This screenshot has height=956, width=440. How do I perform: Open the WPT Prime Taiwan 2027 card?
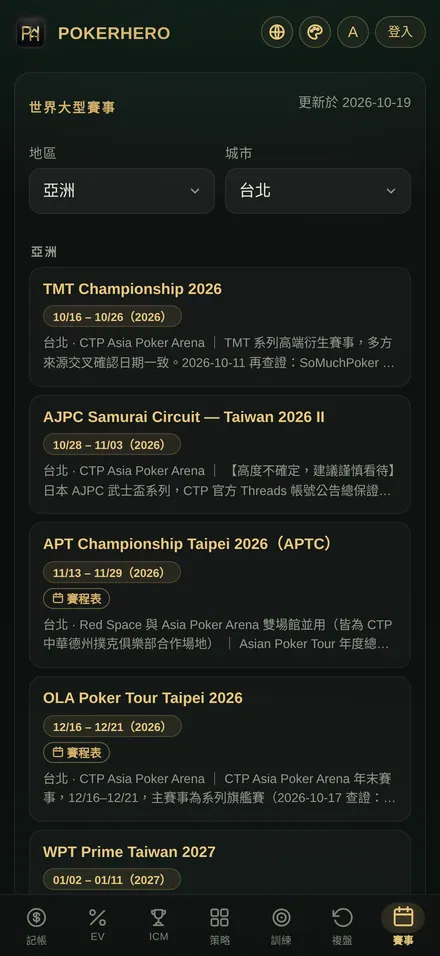220,863
